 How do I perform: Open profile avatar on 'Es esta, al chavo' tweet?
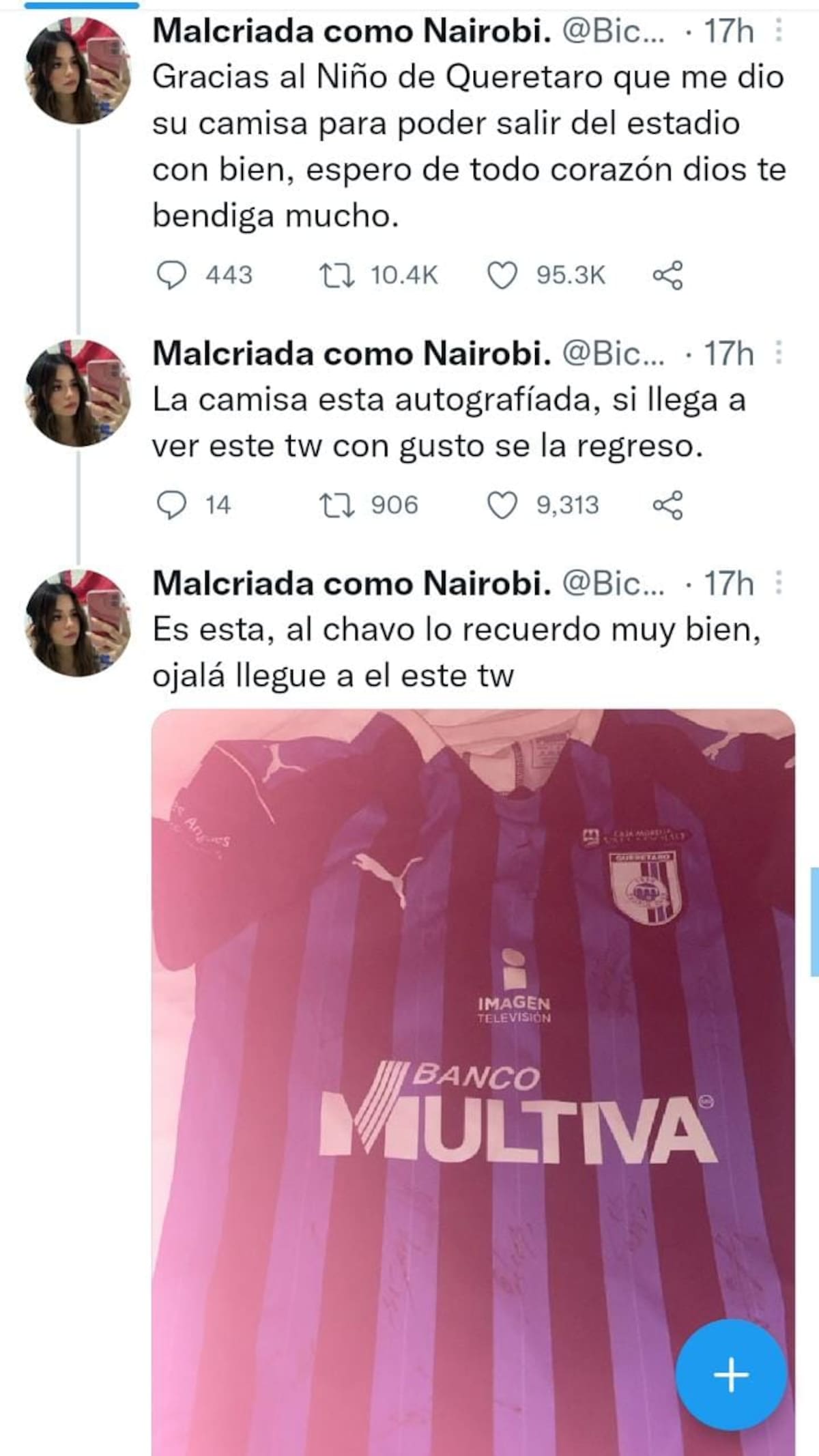point(78,622)
